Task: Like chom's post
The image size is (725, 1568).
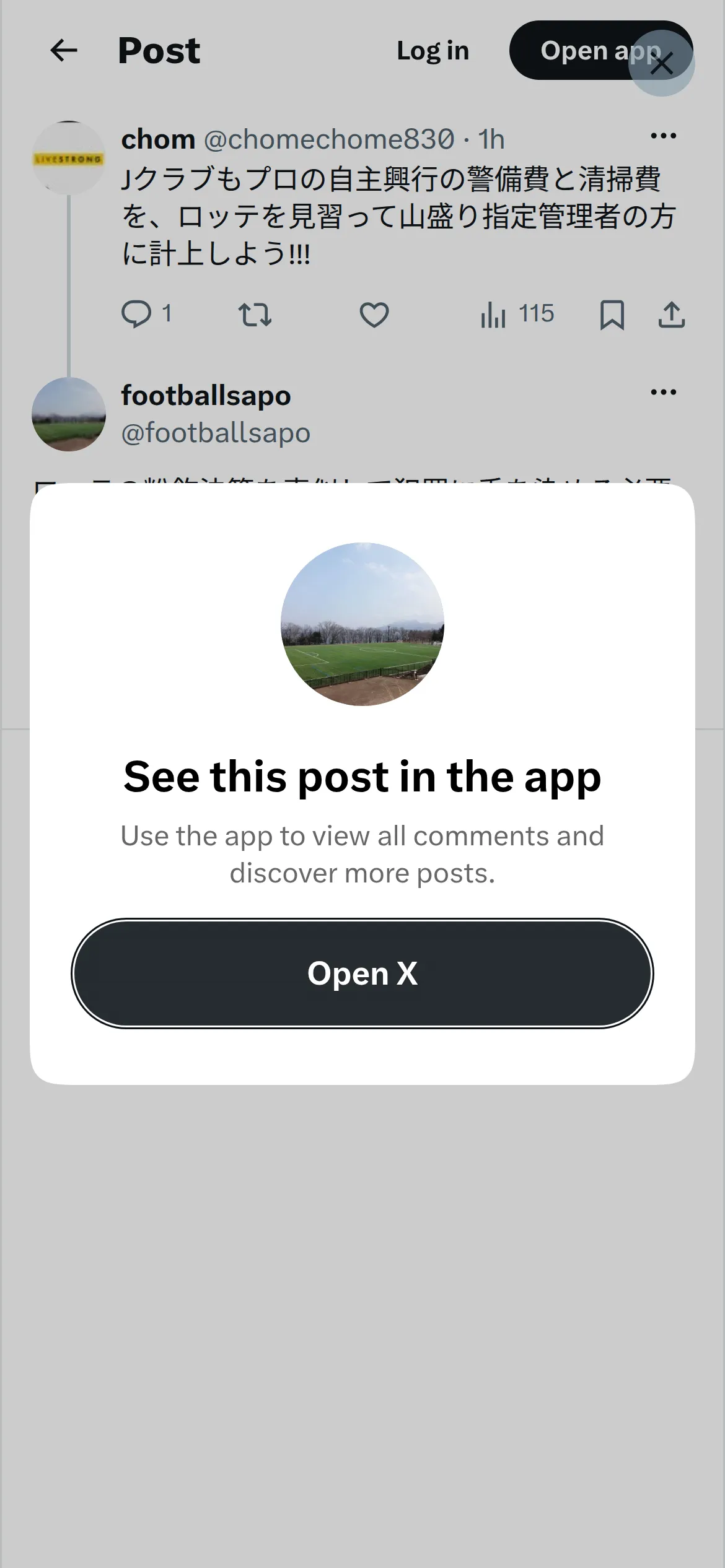Action: pos(374,314)
